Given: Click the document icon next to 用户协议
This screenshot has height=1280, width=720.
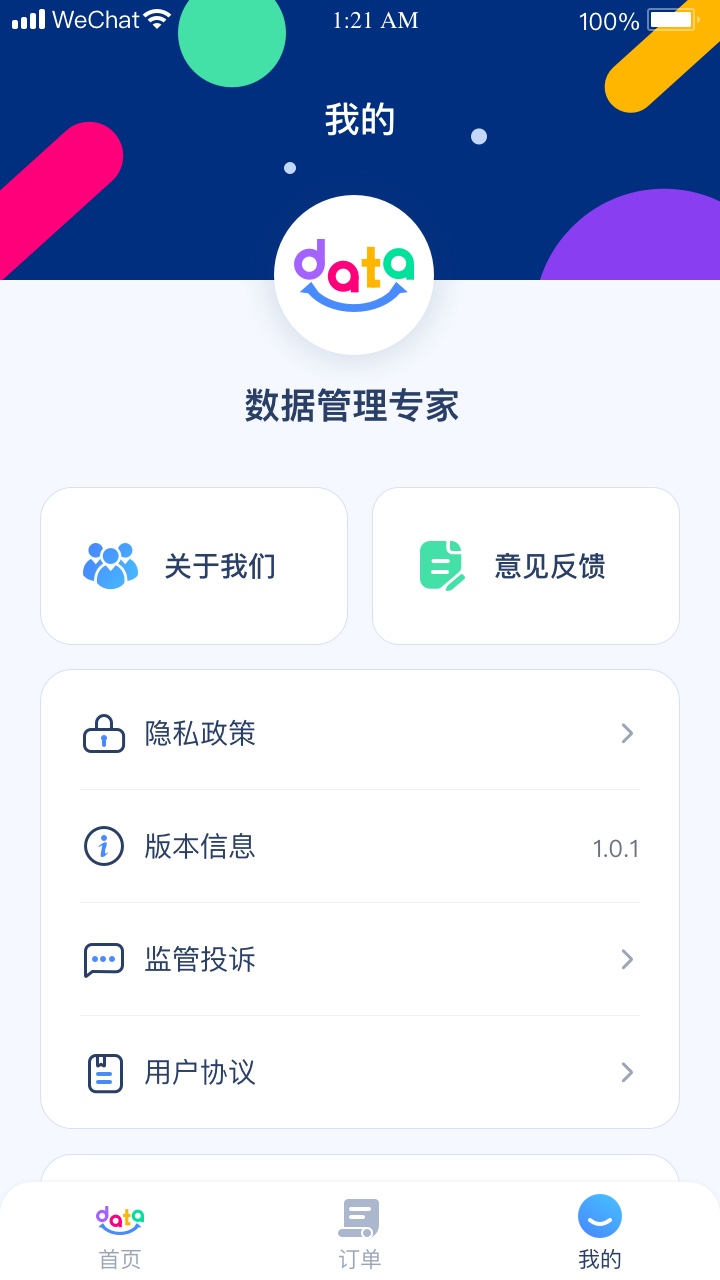Looking at the screenshot, I should click(104, 1072).
